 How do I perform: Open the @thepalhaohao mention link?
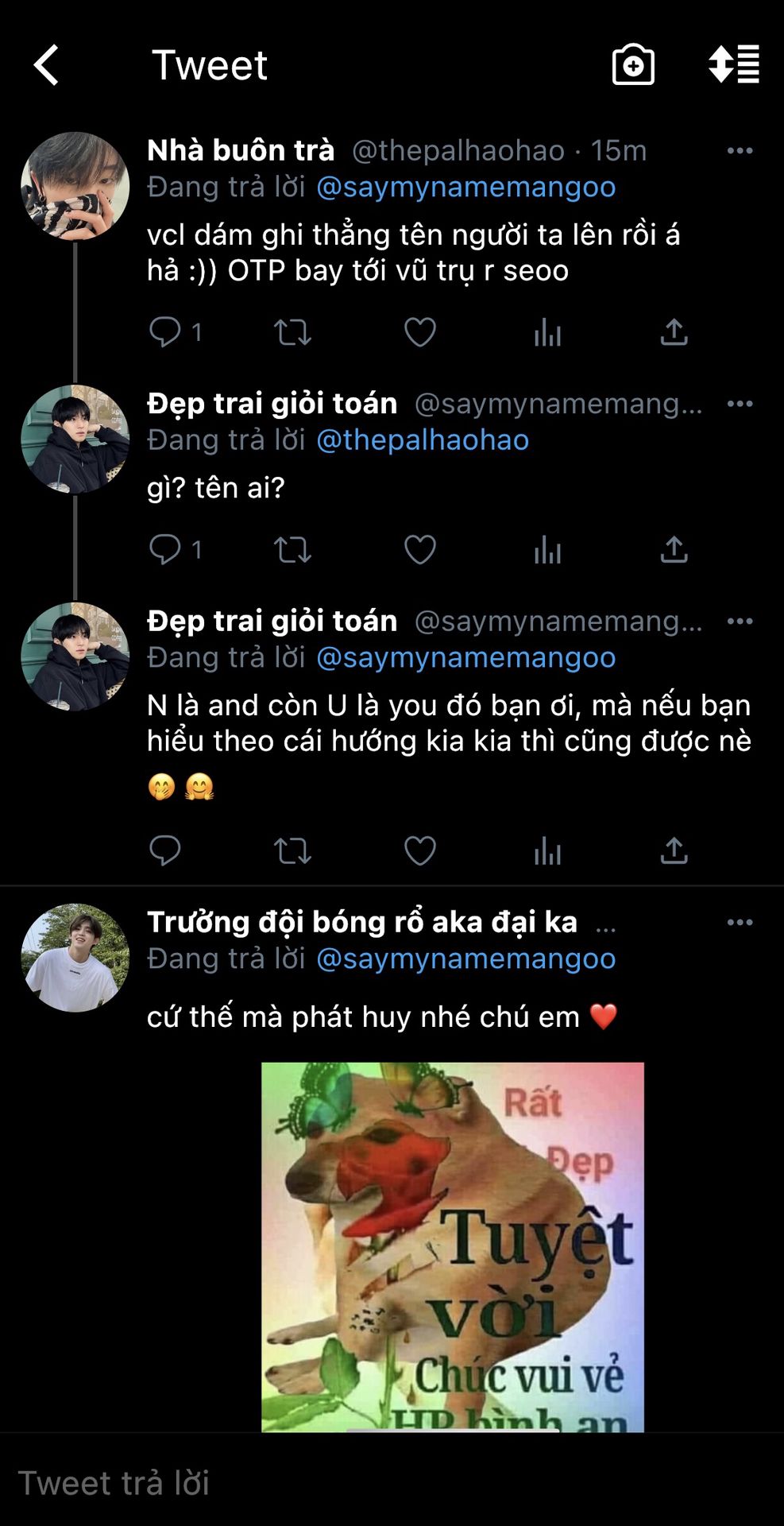coord(423,440)
